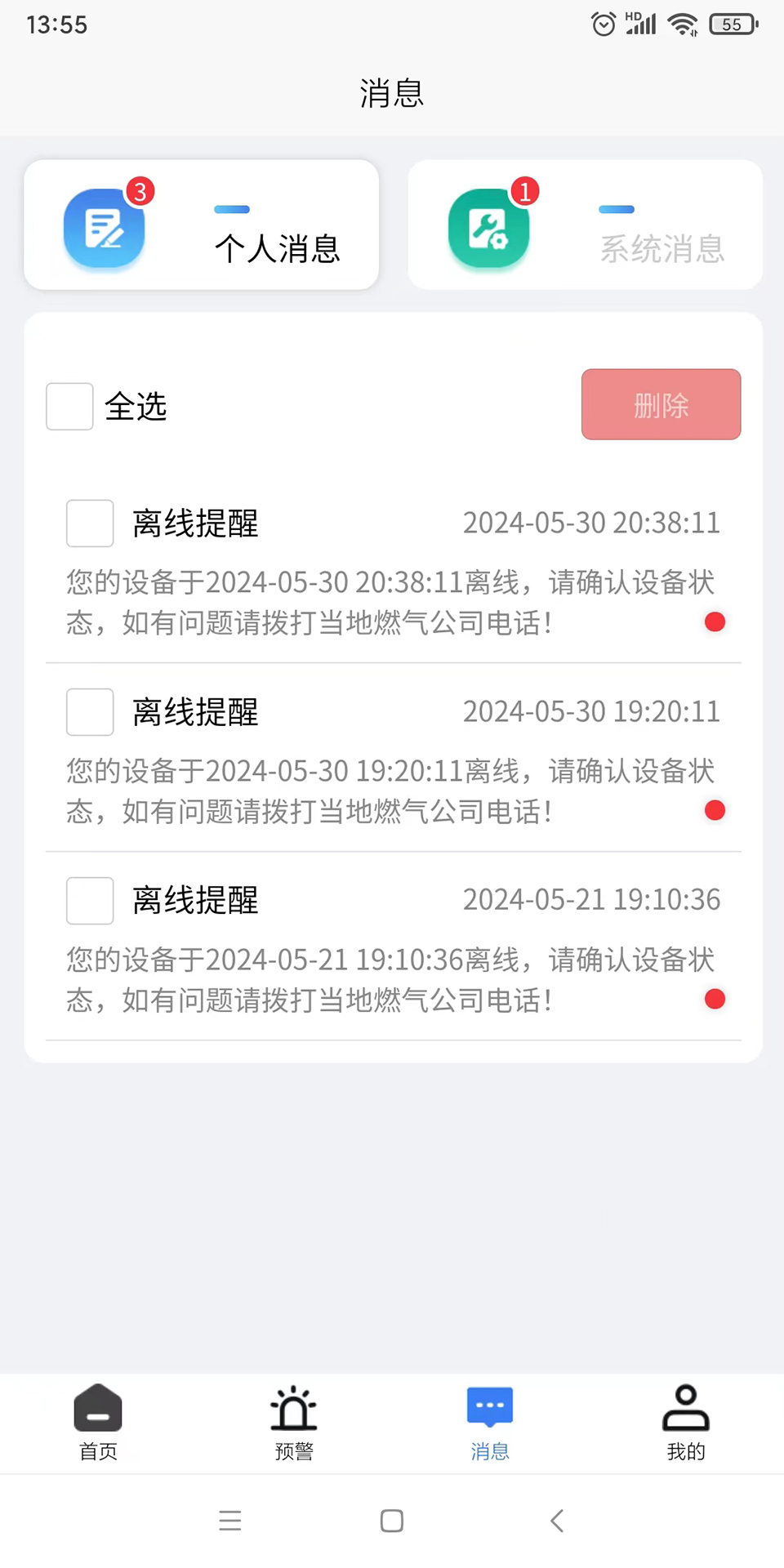The width and height of the screenshot is (784, 1568).
Task: Tap the badge showing 3 on personal messages
Action: 139,192
